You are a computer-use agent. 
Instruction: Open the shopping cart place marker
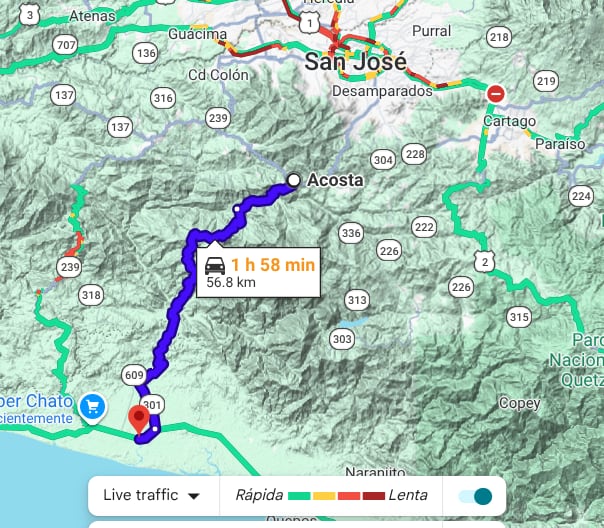(92, 406)
